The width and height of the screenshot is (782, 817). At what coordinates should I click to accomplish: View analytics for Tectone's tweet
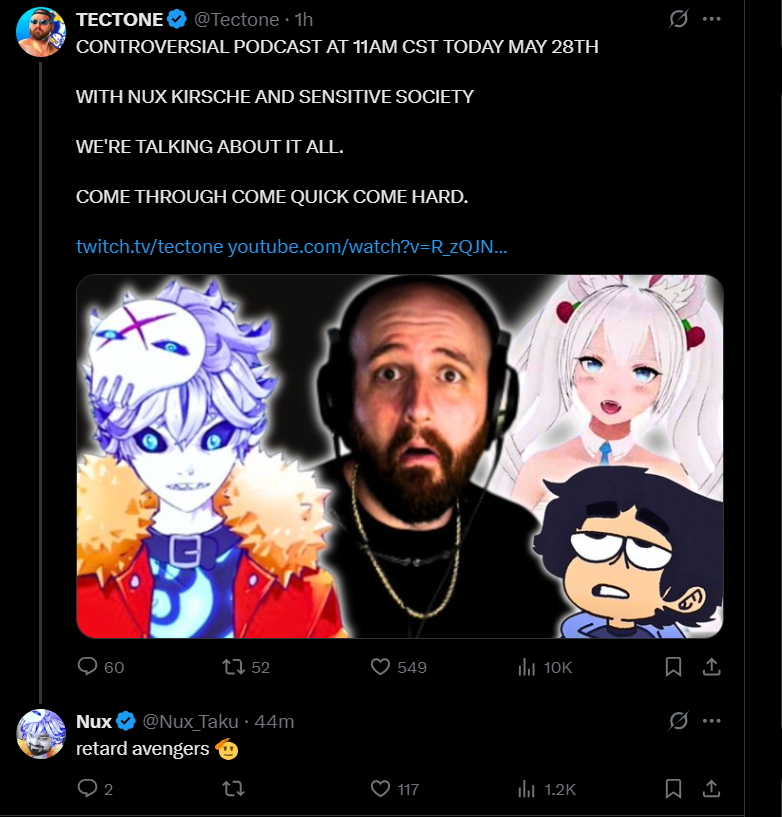(x=527, y=667)
